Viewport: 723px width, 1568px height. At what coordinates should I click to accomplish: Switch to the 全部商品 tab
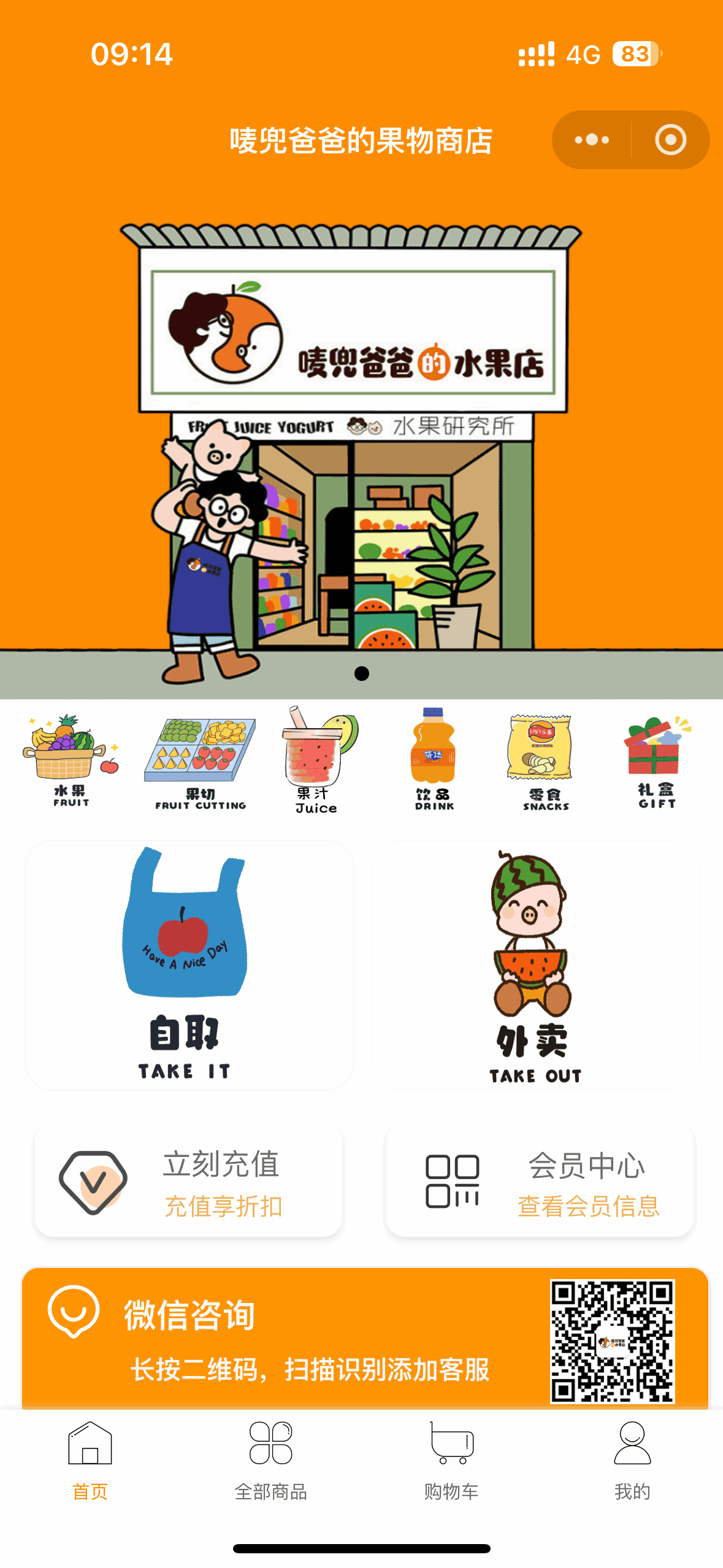pyautogui.click(x=271, y=1461)
